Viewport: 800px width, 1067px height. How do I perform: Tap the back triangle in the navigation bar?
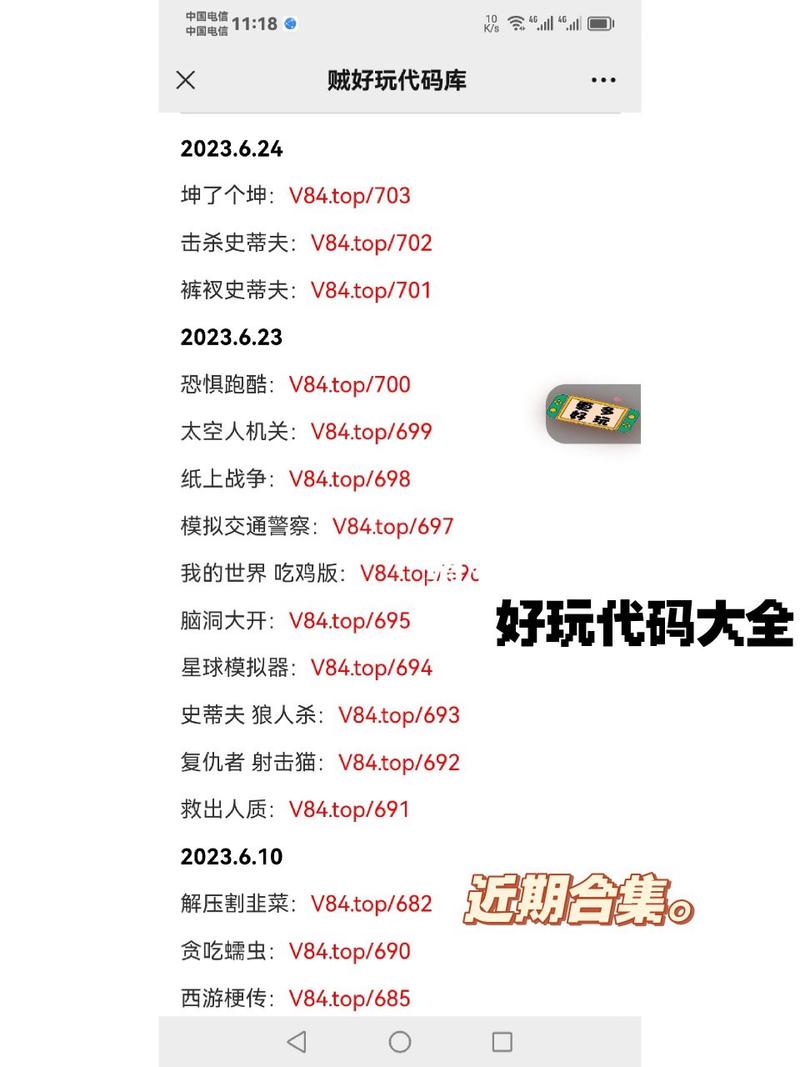[x=296, y=1042]
